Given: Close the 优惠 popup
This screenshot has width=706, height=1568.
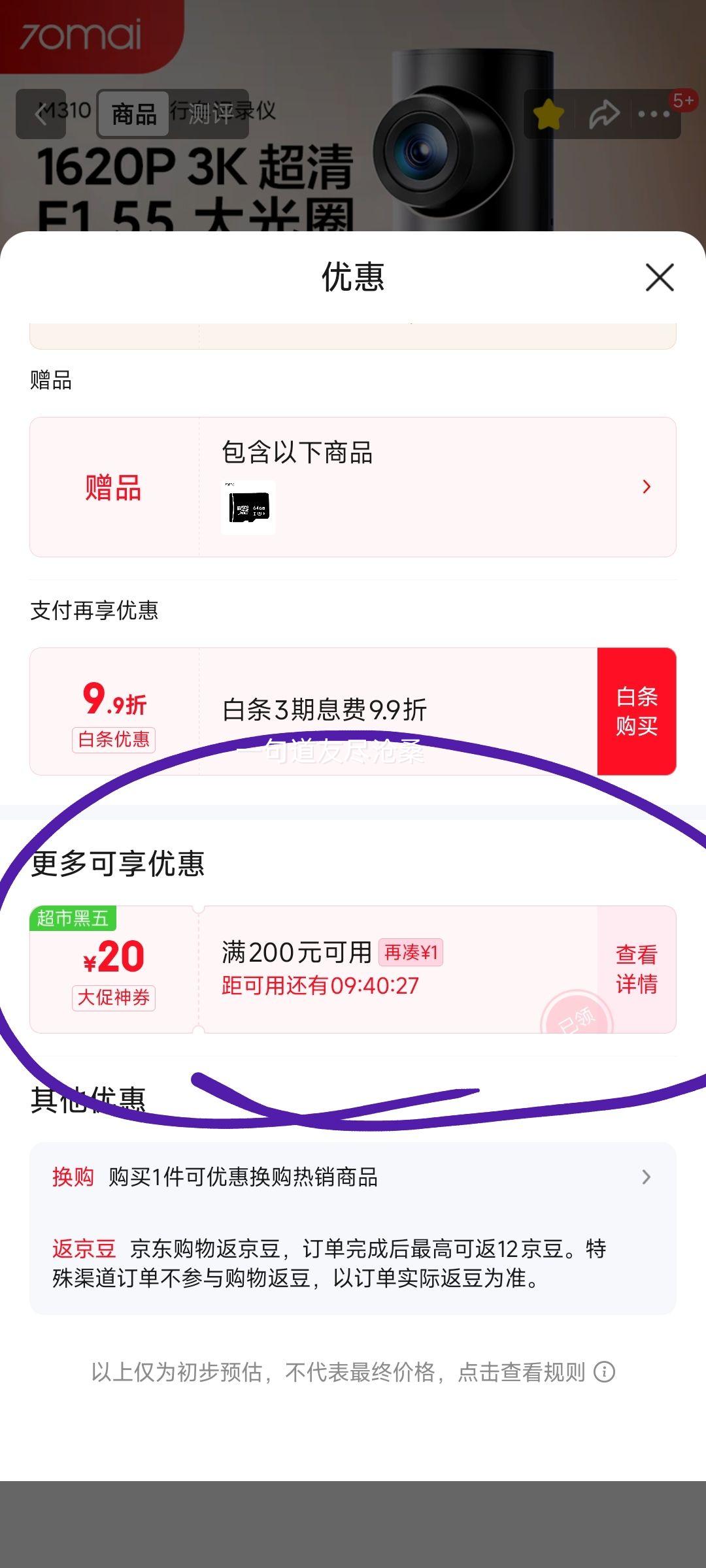Looking at the screenshot, I should click(660, 278).
